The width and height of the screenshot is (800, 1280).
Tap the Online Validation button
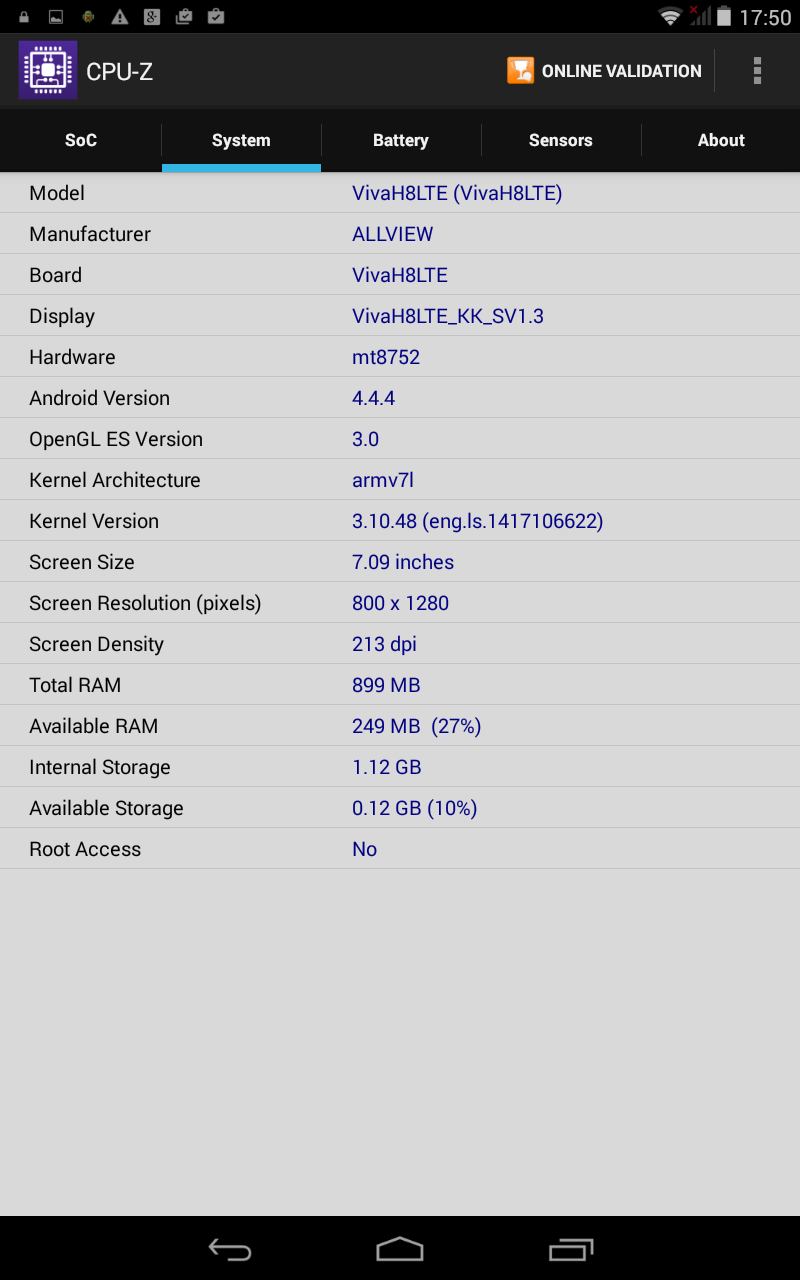(604, 71)
